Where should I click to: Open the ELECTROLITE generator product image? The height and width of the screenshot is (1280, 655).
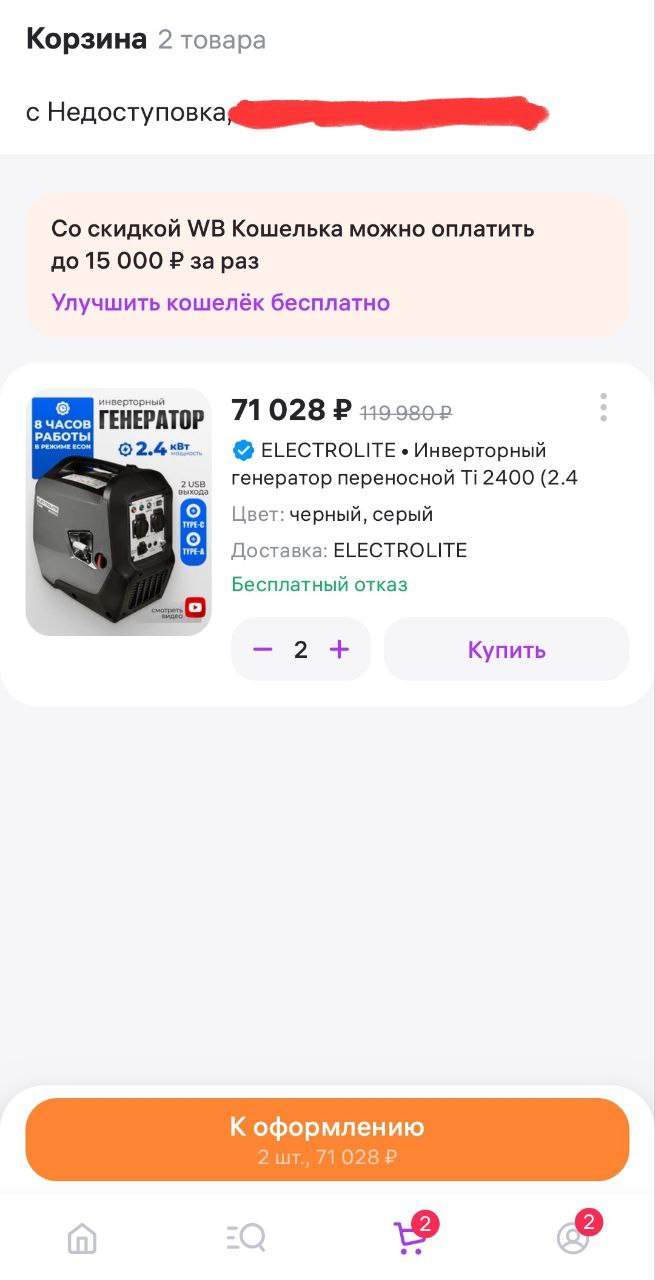pos(119,512)
